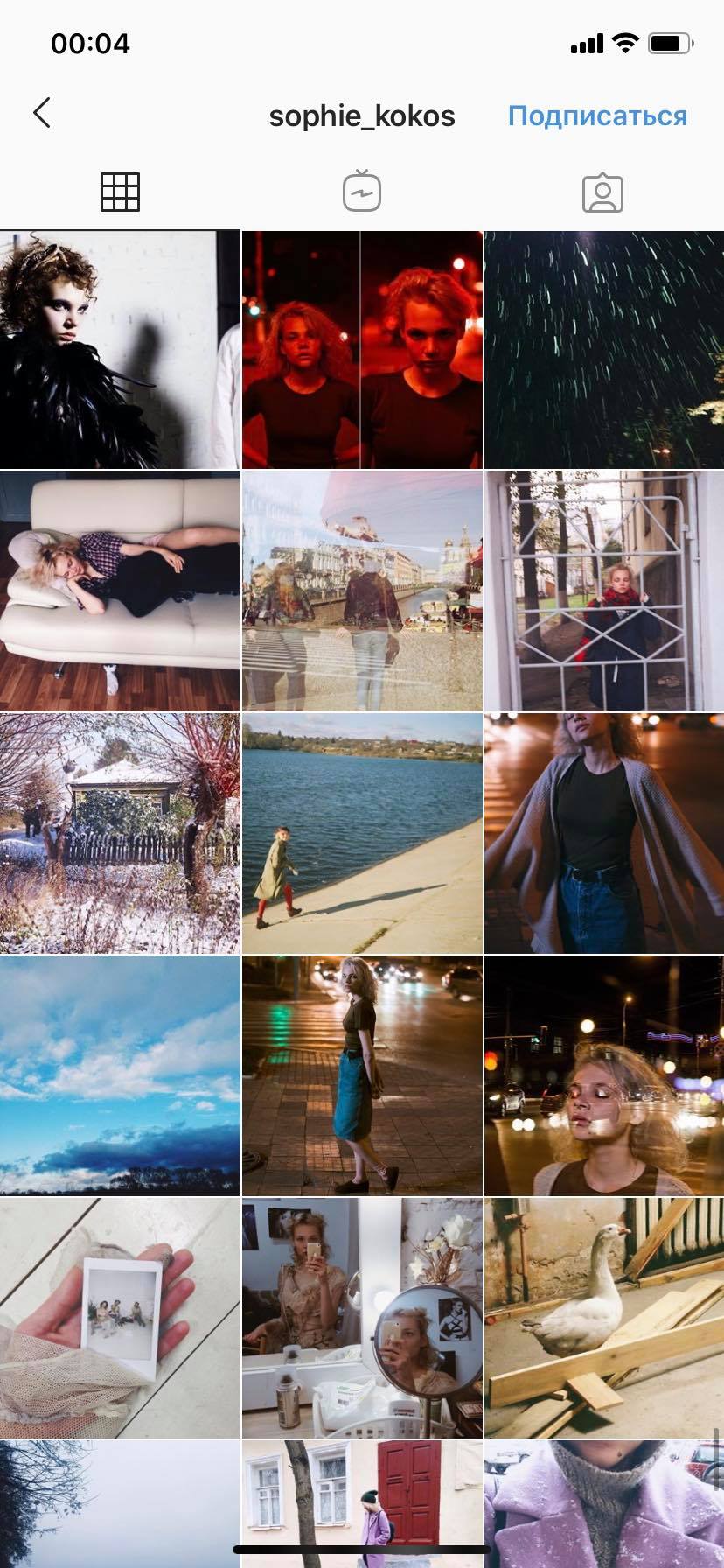Open the night photo with the grey cardigan

pos(604,833)
